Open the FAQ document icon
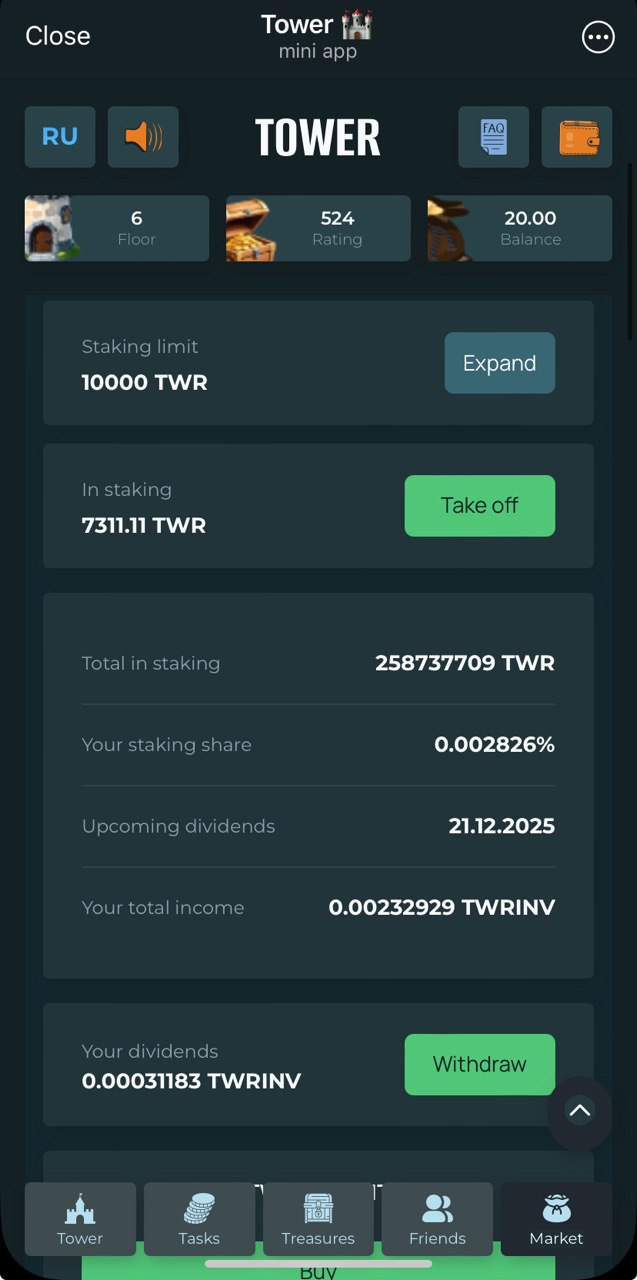The width and height of the screenshot is (637, 1280). (x=494, y=137)
